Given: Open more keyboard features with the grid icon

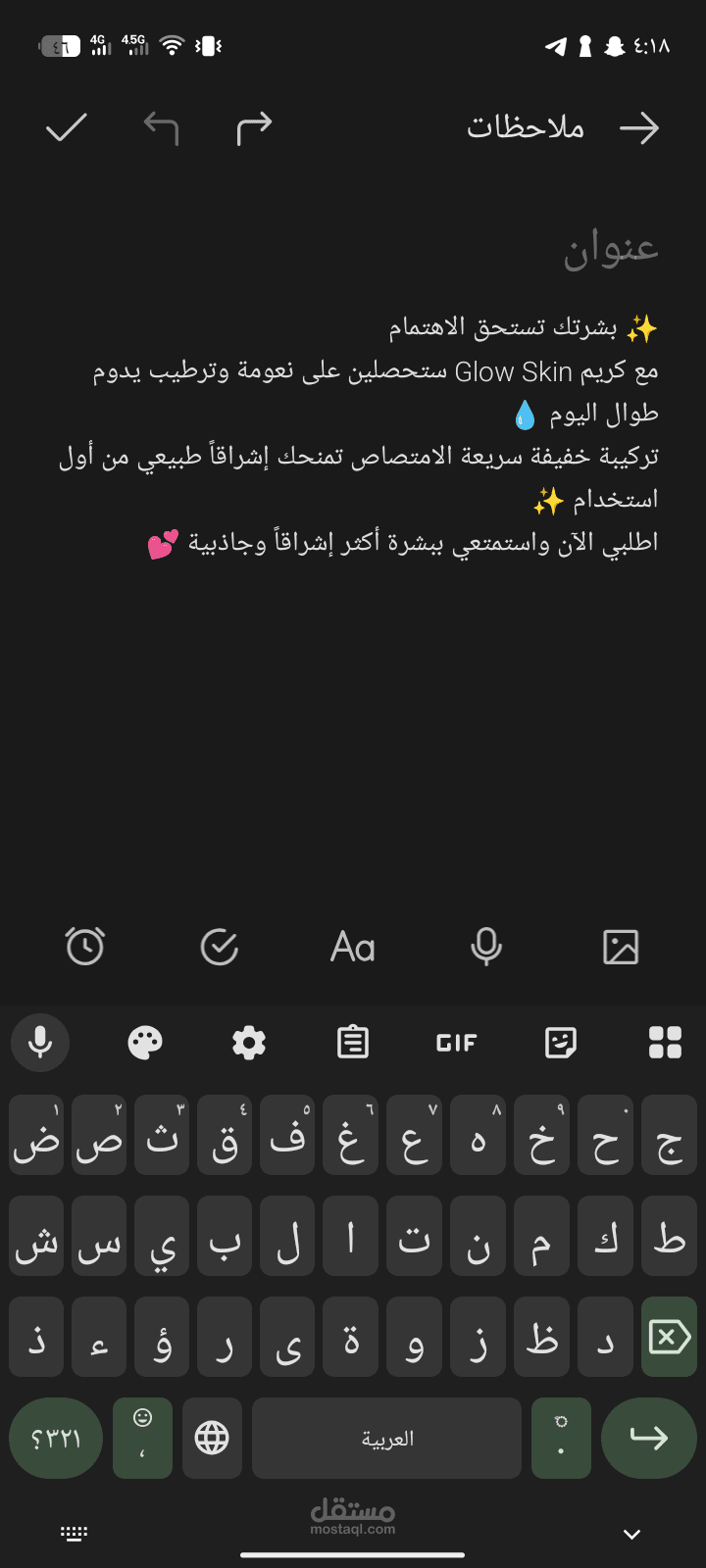Looking at the screenshot, I should (665, 1042).
